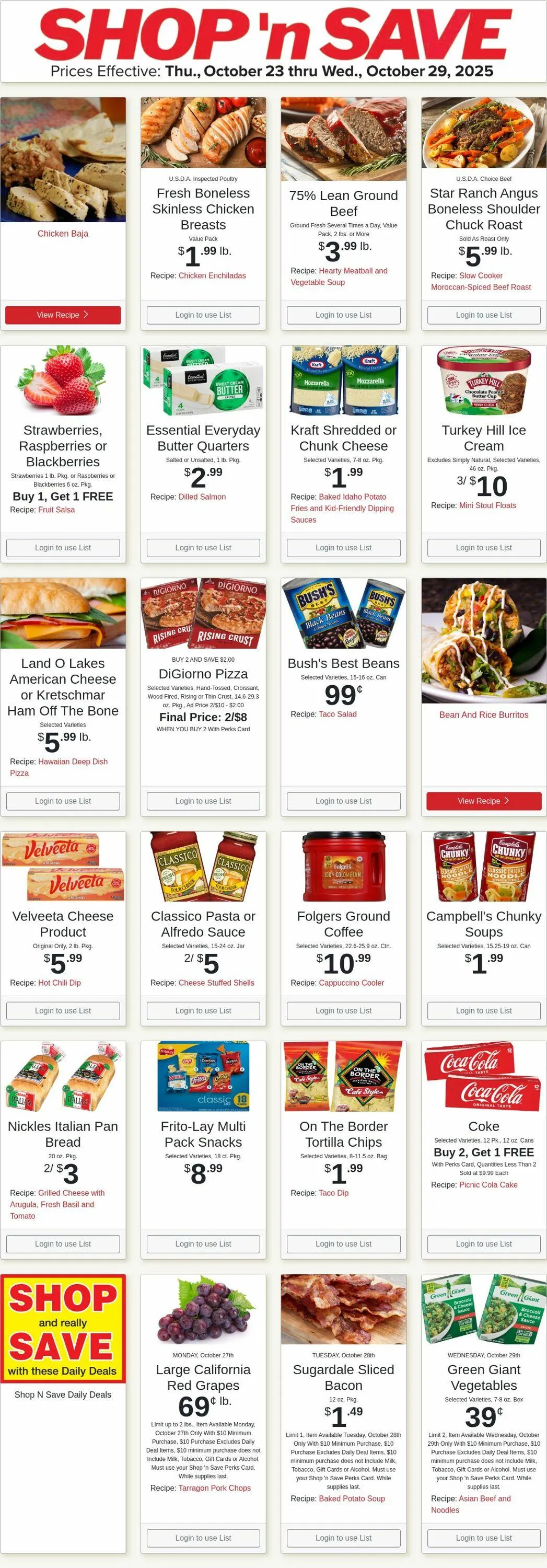Open the Tarragon Pork Chops recipe link
Screen dimensions: 547x1568
(x=215, y=1488)
